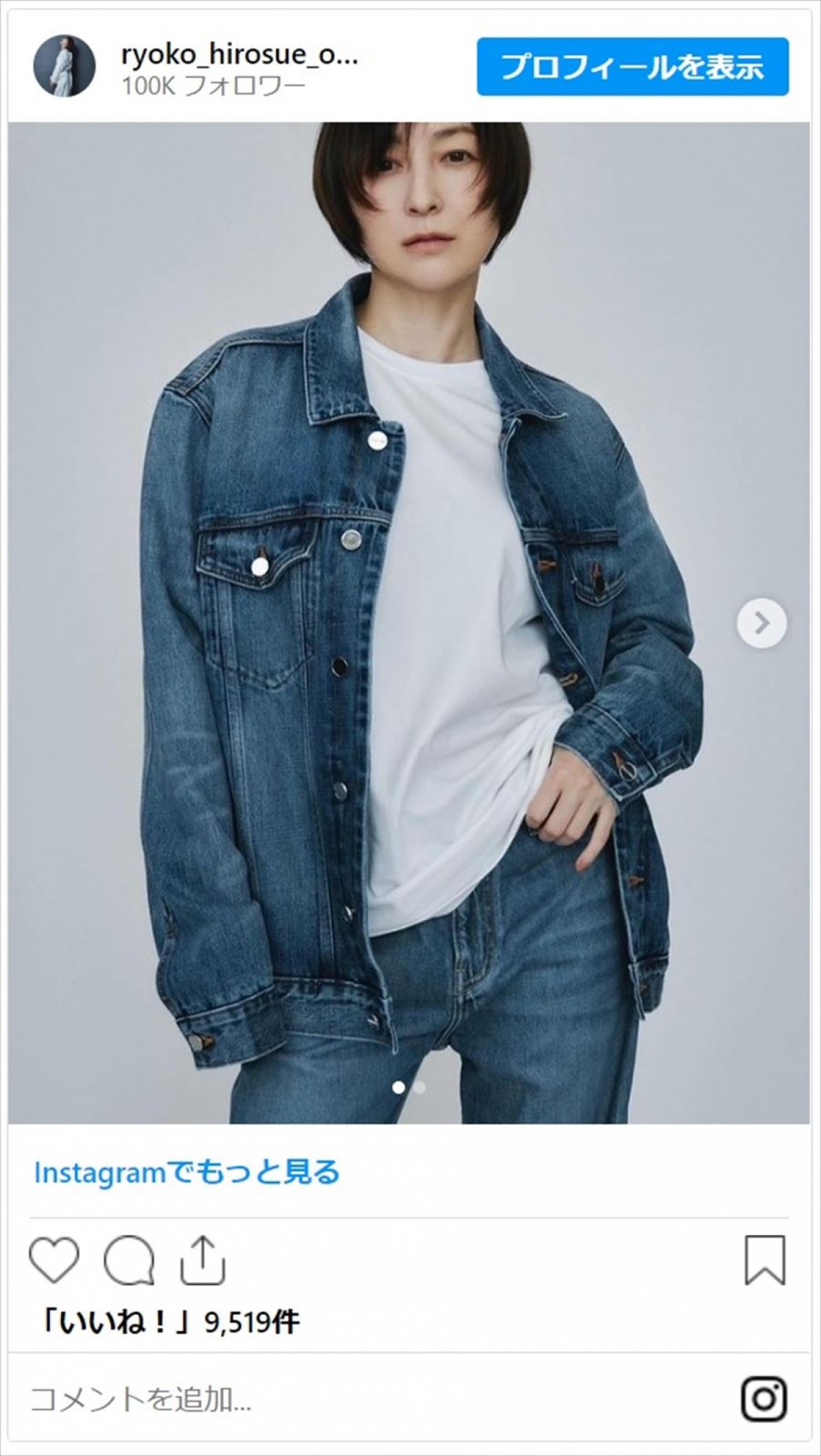Like this post with the heart

pyautogui.click(x=55, y=1260)
